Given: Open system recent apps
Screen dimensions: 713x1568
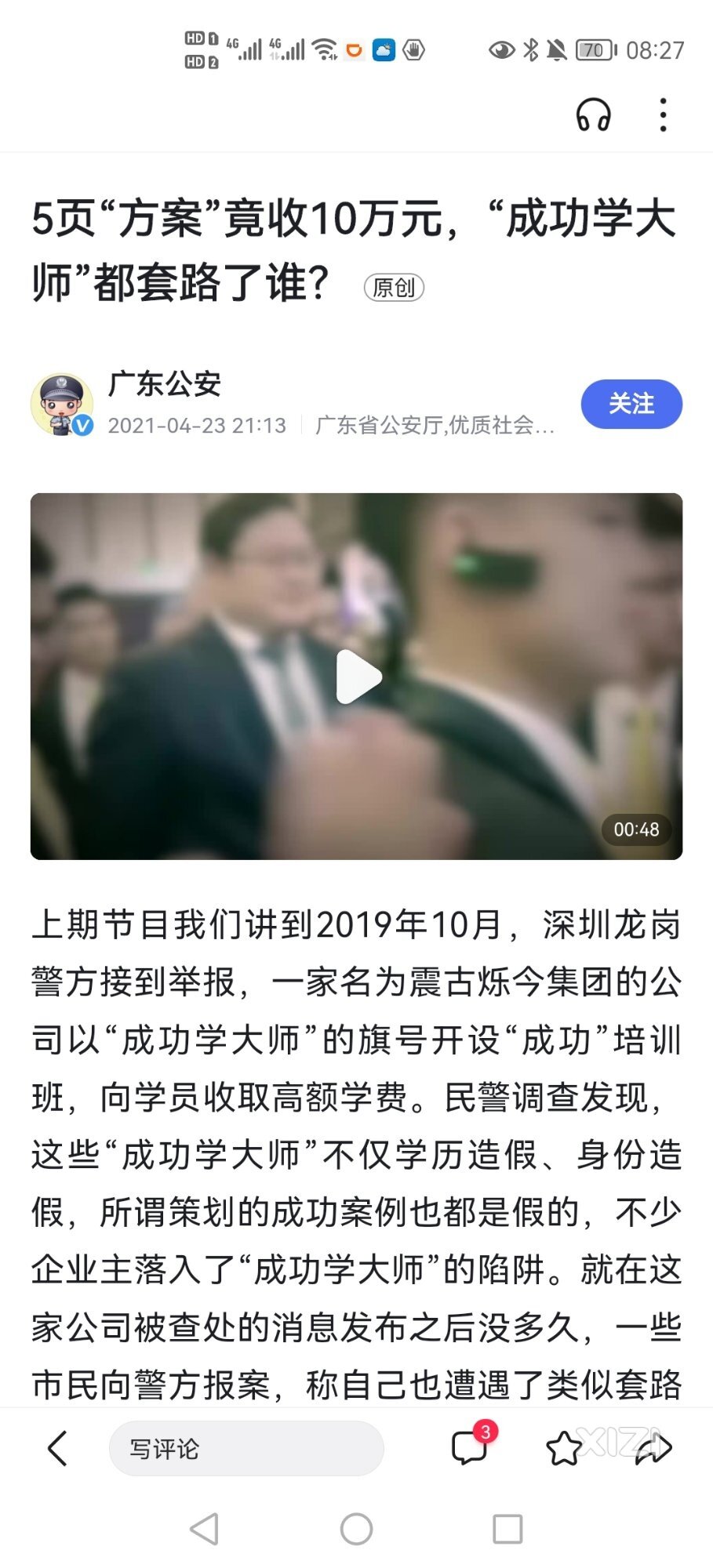Looking at the screenshot, I should click(507, 1529).
